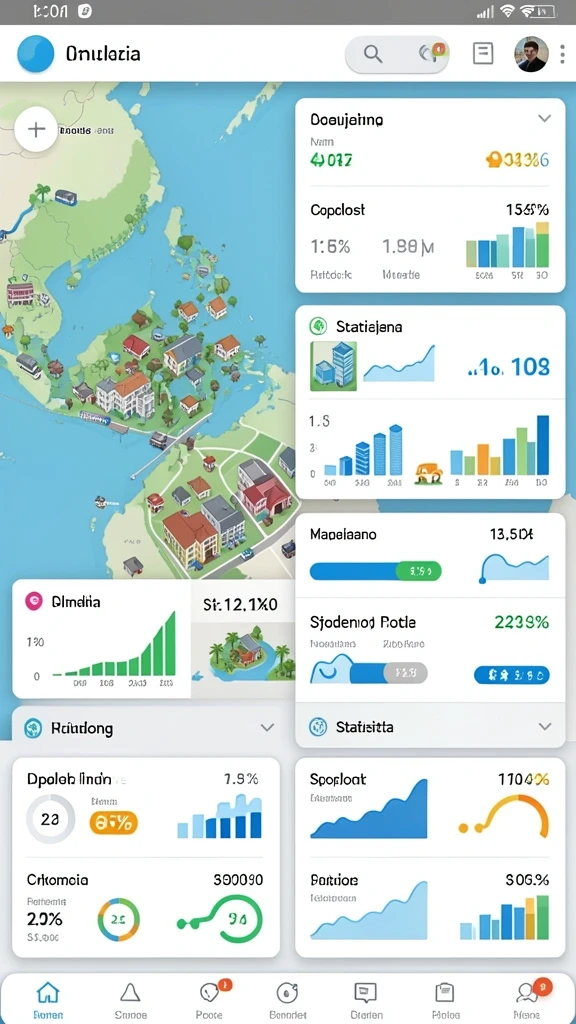Open the people tab with the red badge
The width and height of the screenshot is (576, 1024).
527,999
